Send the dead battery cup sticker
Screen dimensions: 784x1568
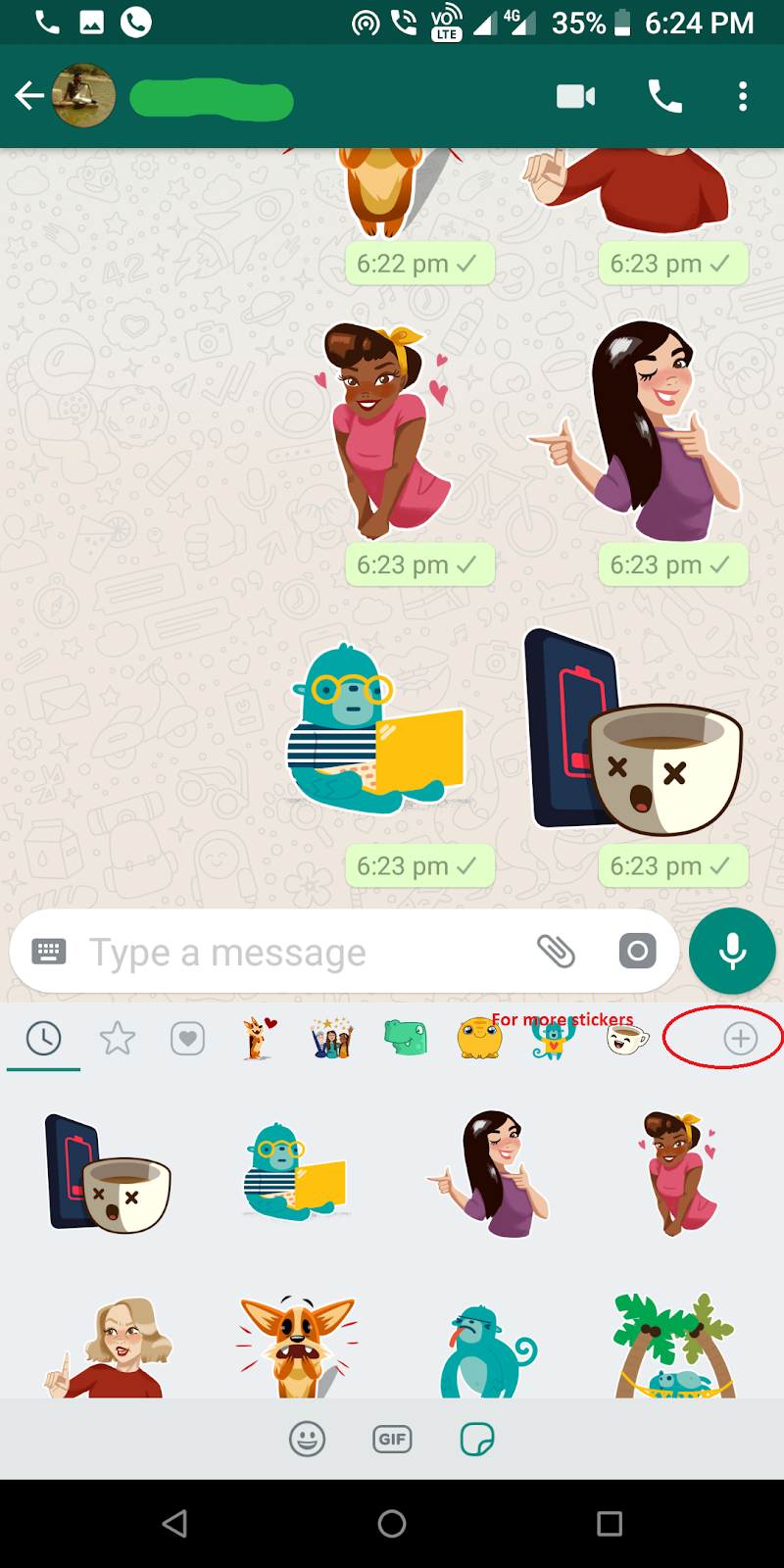(108, 1173)
